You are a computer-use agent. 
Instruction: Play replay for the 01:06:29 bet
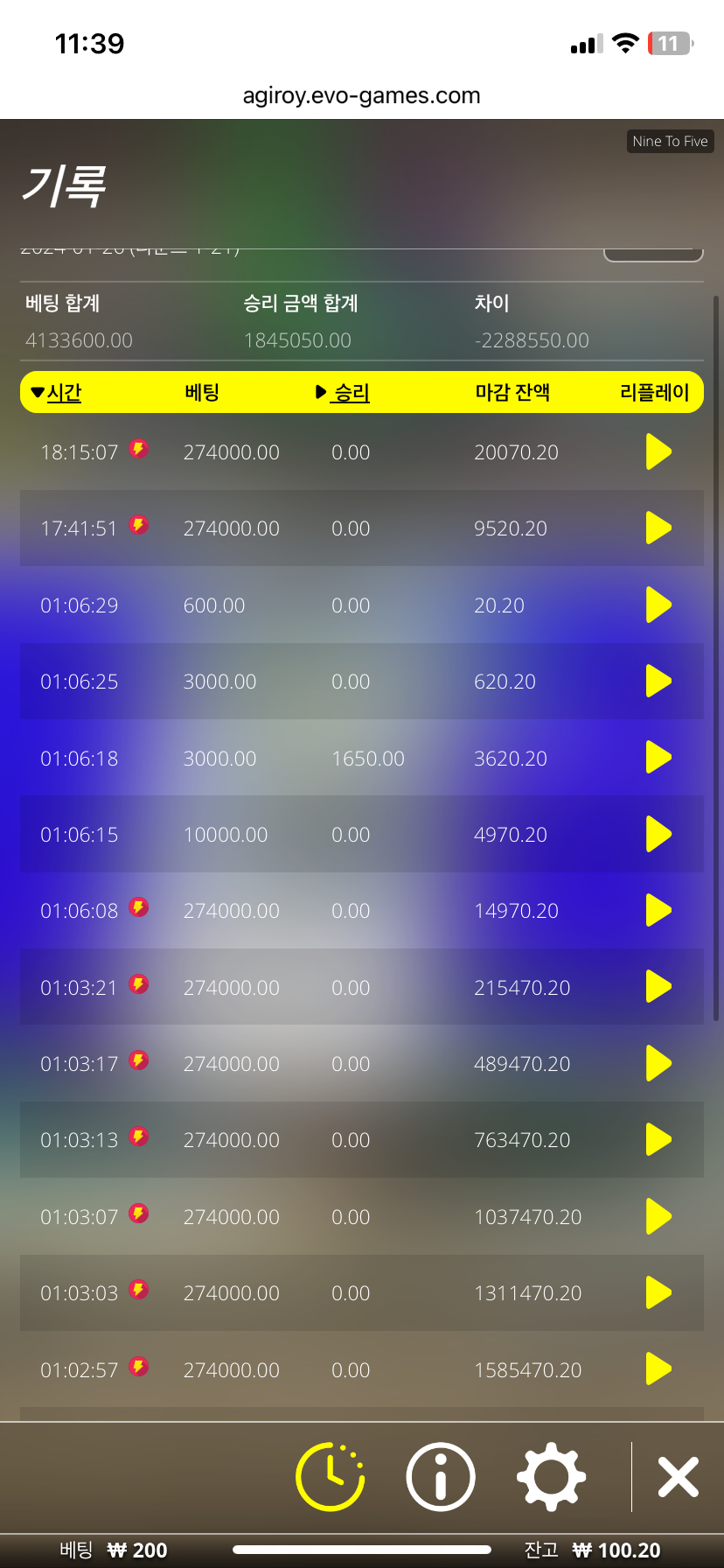(658, 605)
